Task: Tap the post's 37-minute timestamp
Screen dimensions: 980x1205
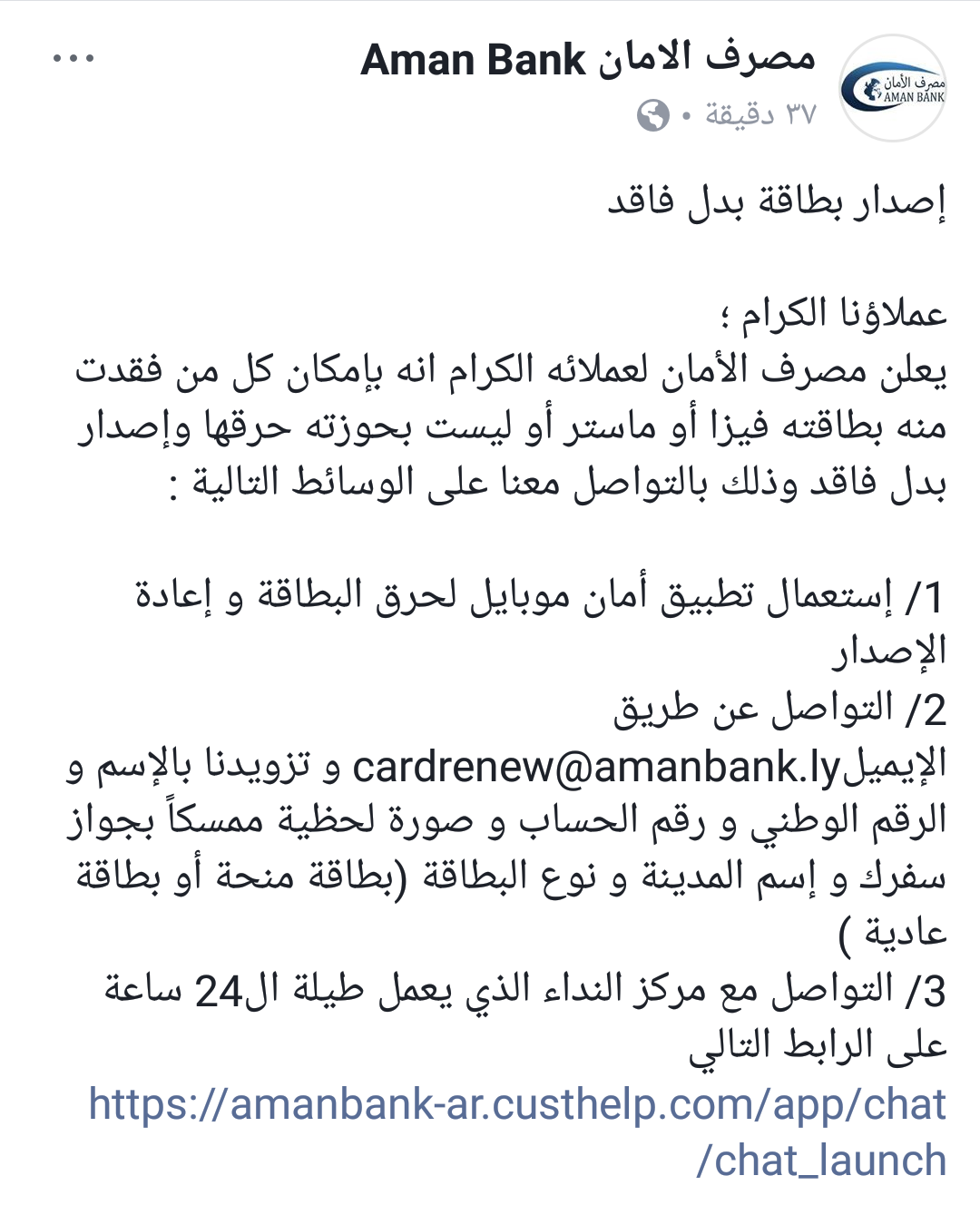Action: tap(760, 114)
